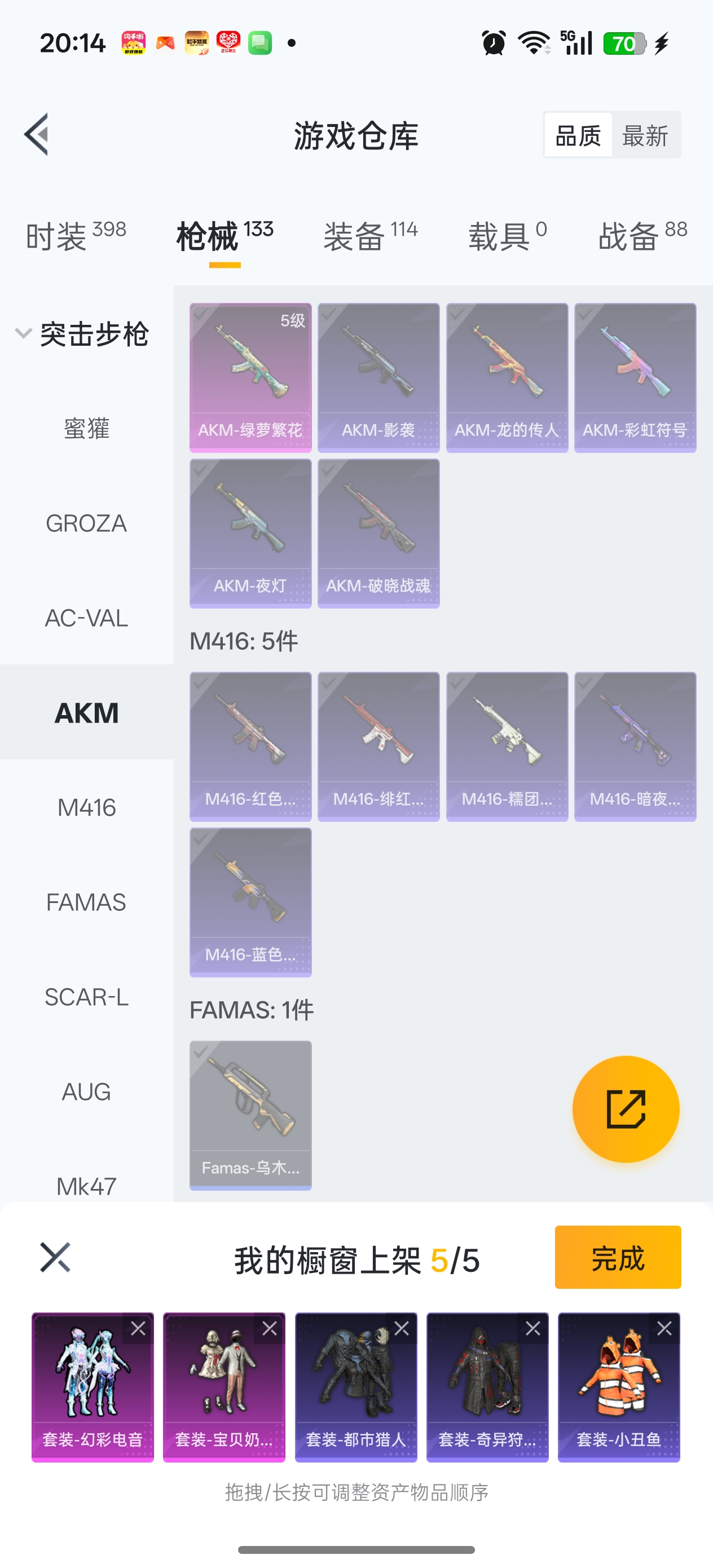Select GROZA in the weapon list
This screenshot has height=1568, width=713.
tap(86, 523)
